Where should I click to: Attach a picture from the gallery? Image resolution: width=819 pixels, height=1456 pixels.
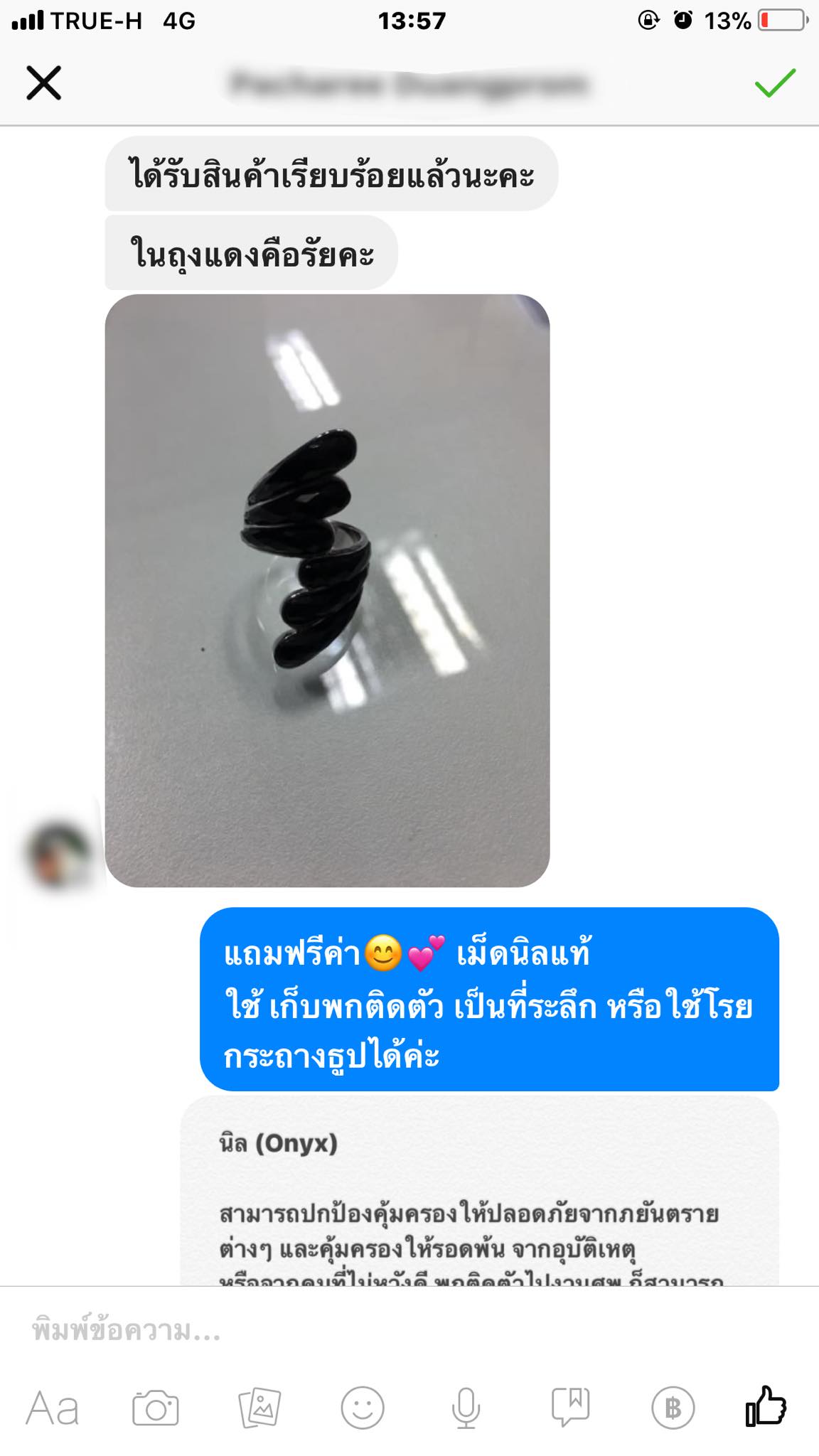259,1408
